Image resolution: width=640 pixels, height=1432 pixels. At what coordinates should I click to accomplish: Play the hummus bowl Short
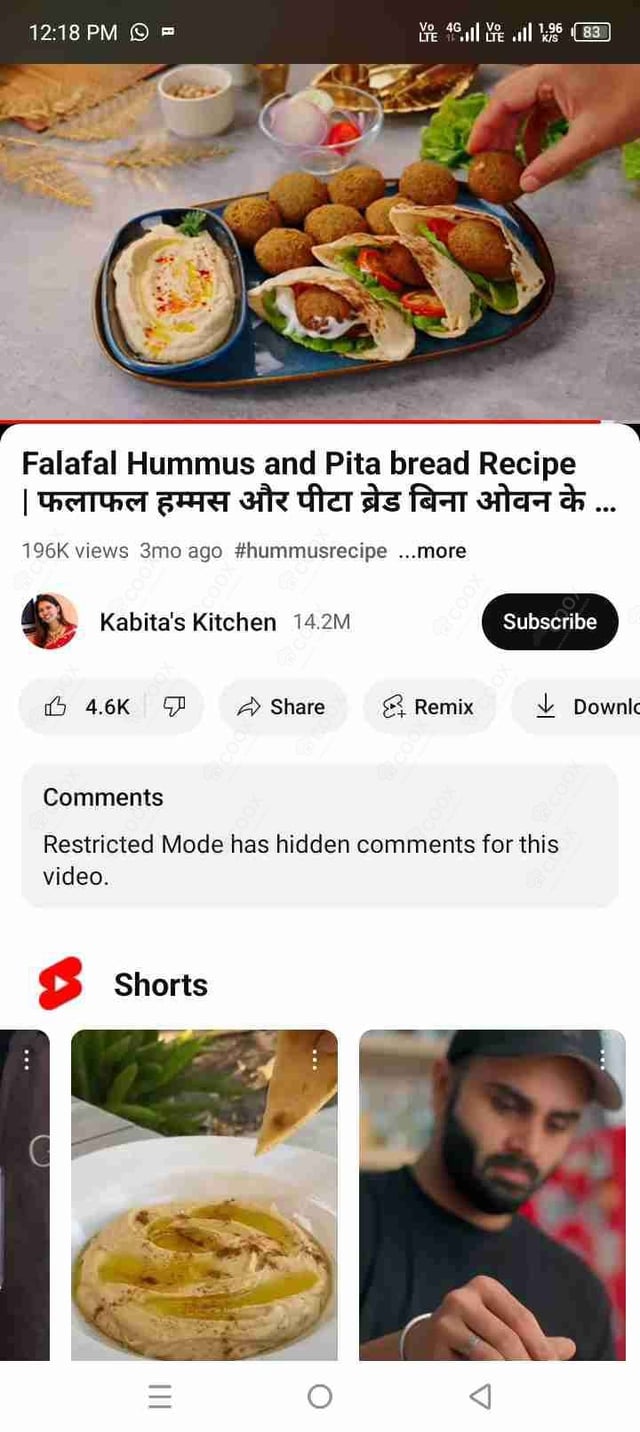(204, 1200)
